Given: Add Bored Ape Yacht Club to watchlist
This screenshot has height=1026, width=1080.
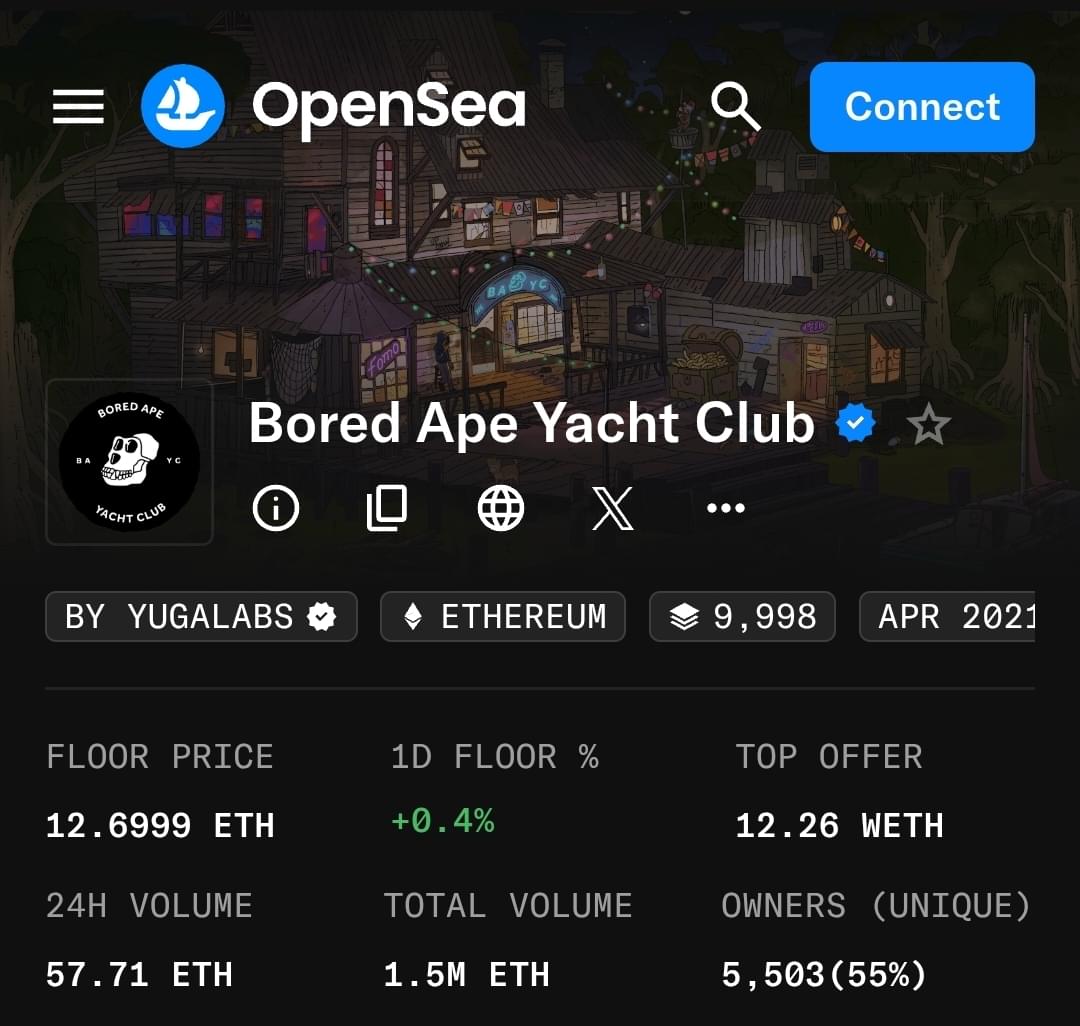Looking at the screenshot, I should [928, 427].
